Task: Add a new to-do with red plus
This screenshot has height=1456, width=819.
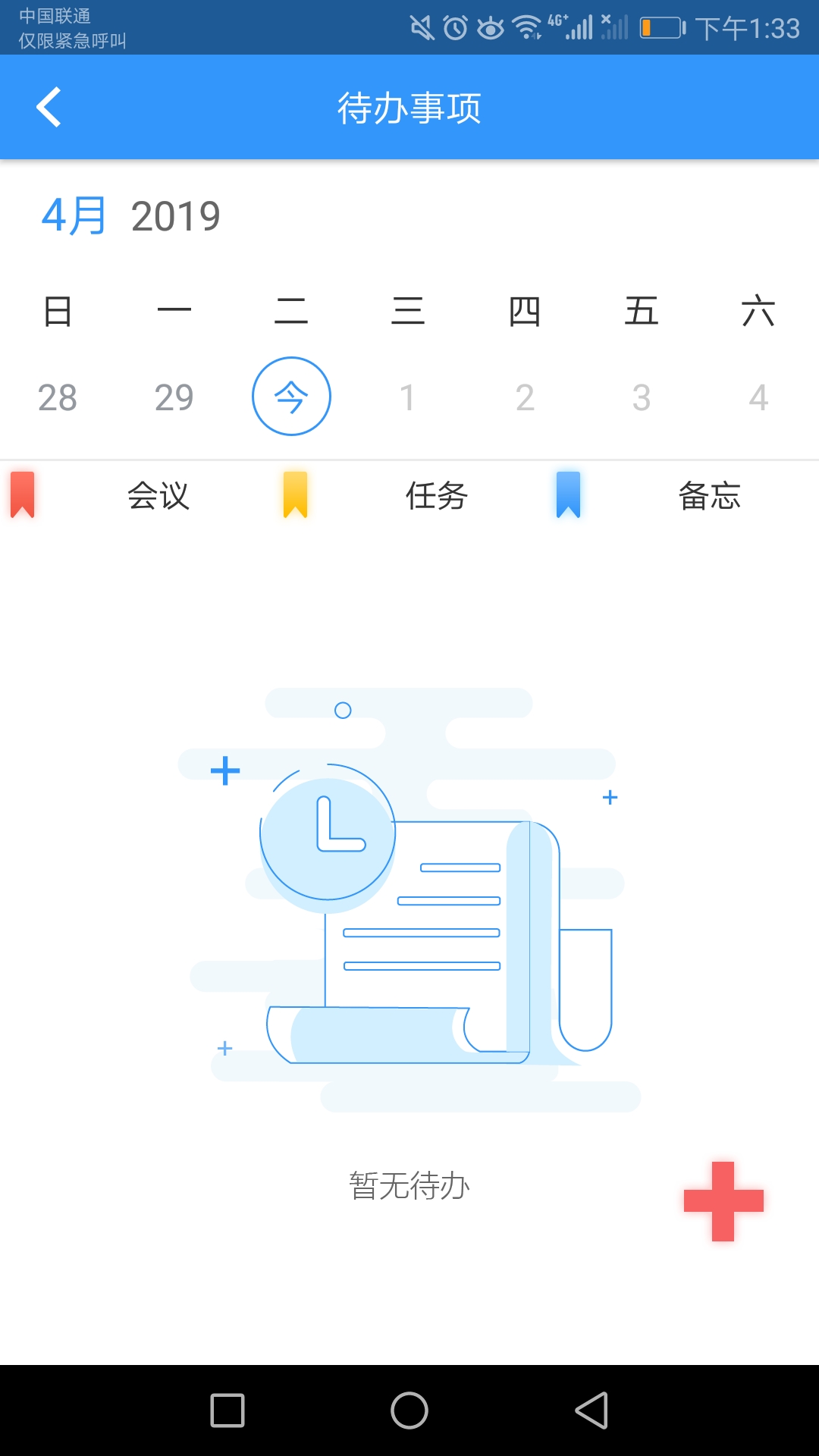Action: pyautogui.click(x=723, y=1201)
